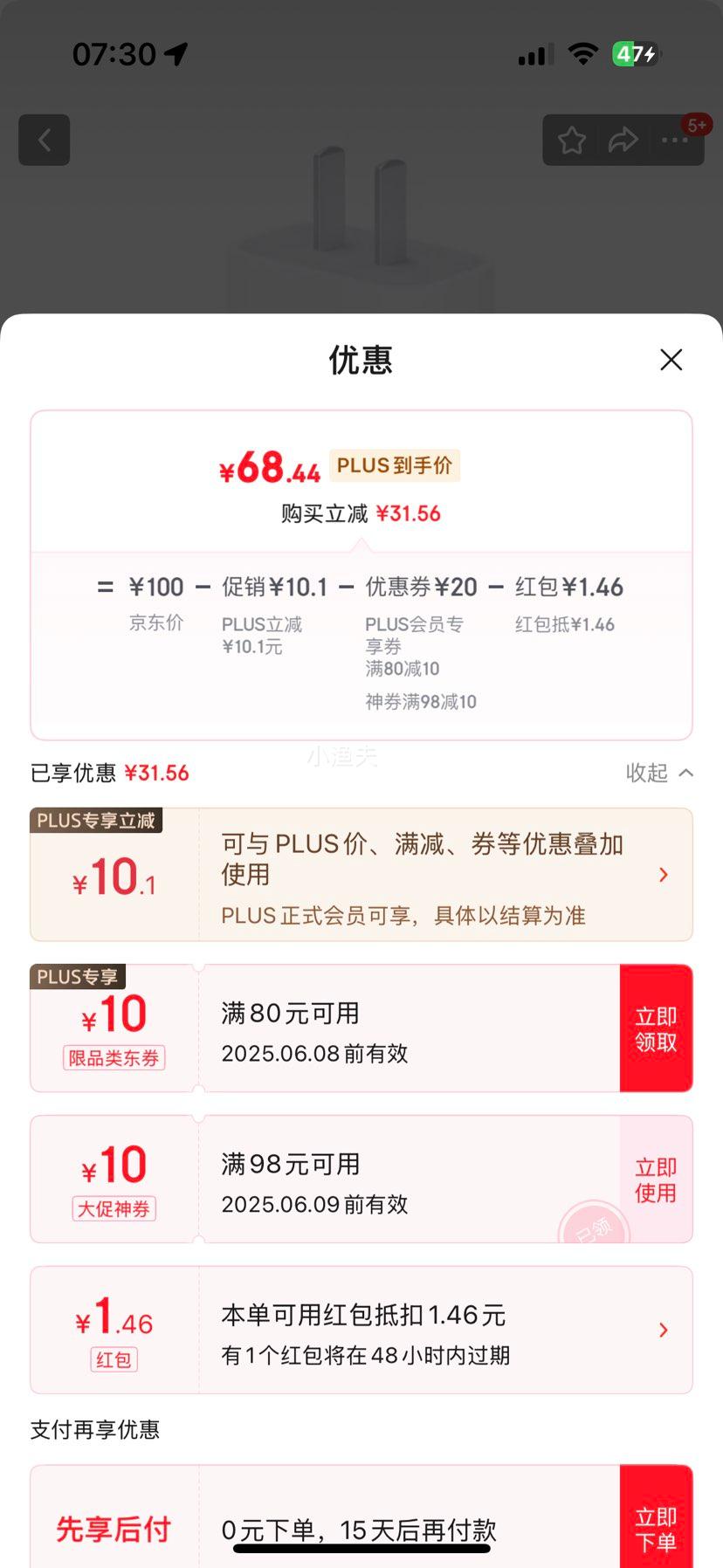Use the ¥10 大促神券 coupon with 立即使用
This screenshot has width=723, height=1568.
[656, 1179]
